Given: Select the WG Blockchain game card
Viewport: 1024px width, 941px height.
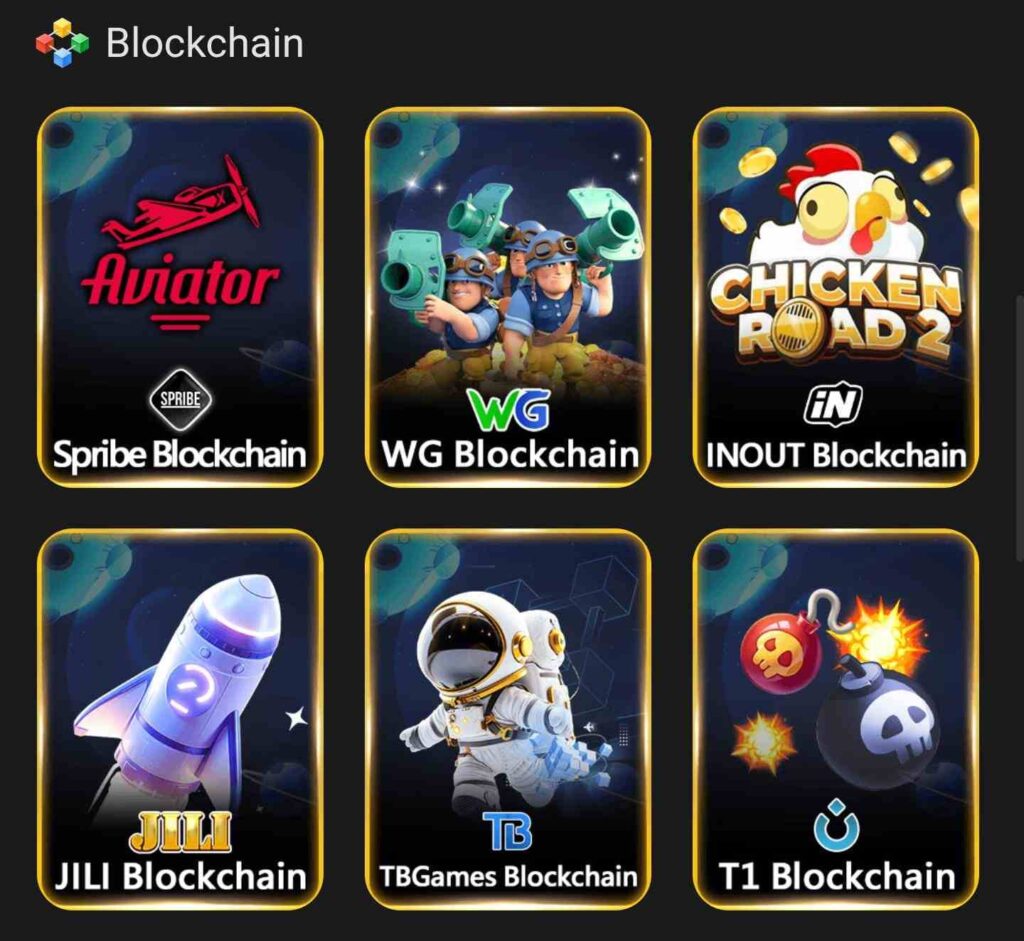Looking at the screenshot, I should point(508,297).
